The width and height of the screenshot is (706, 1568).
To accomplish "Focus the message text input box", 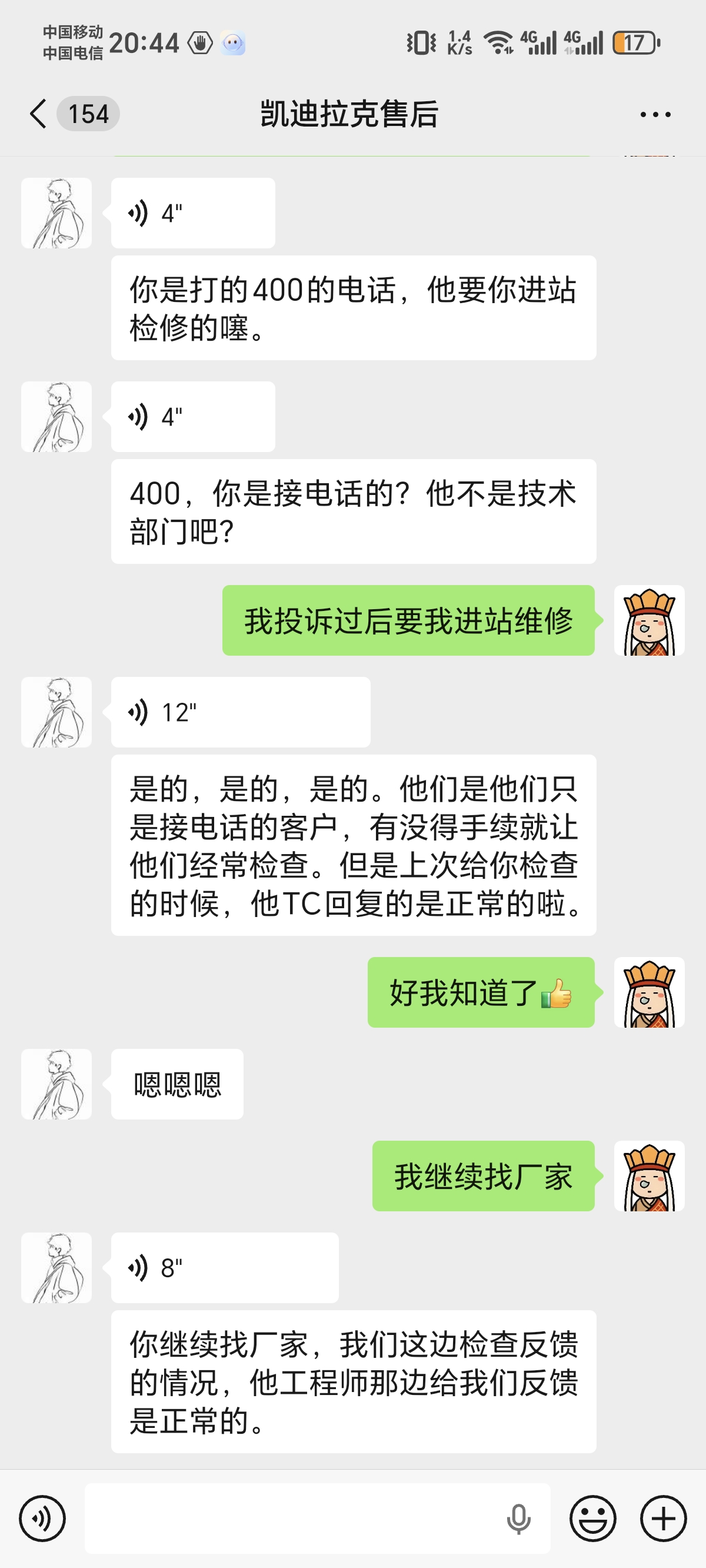I will pyautogui.click(x=292, y=1518).
